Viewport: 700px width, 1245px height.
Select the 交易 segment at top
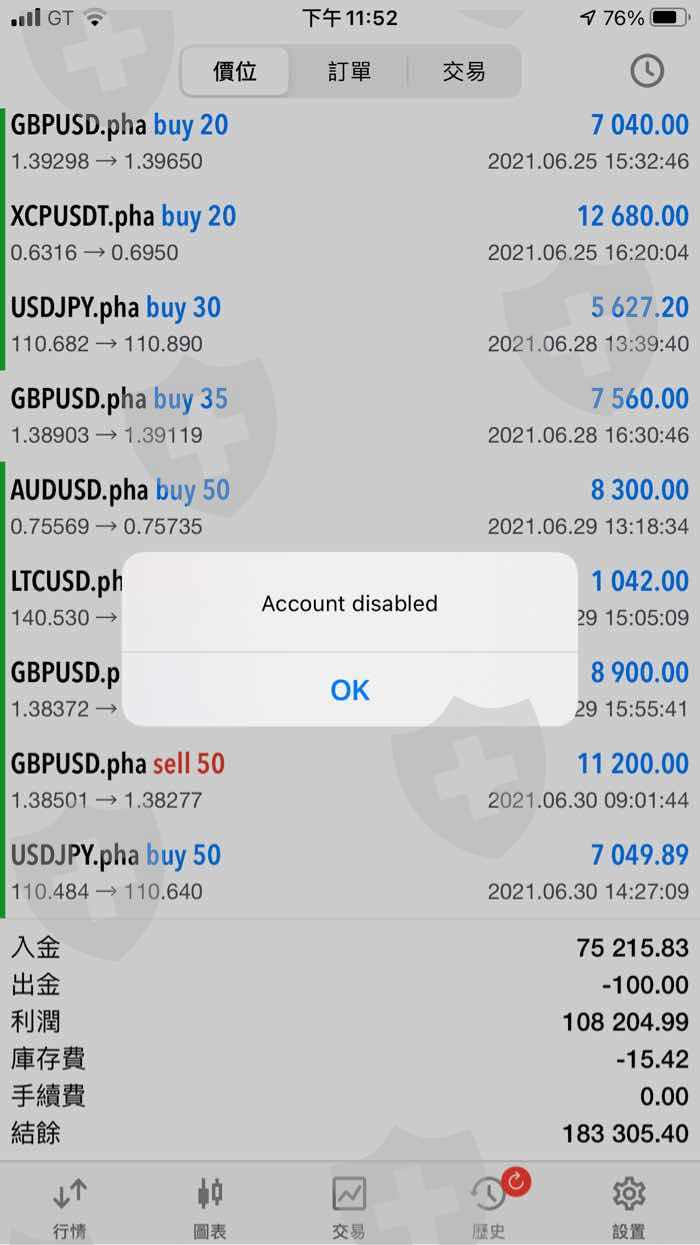coord(464,71)
